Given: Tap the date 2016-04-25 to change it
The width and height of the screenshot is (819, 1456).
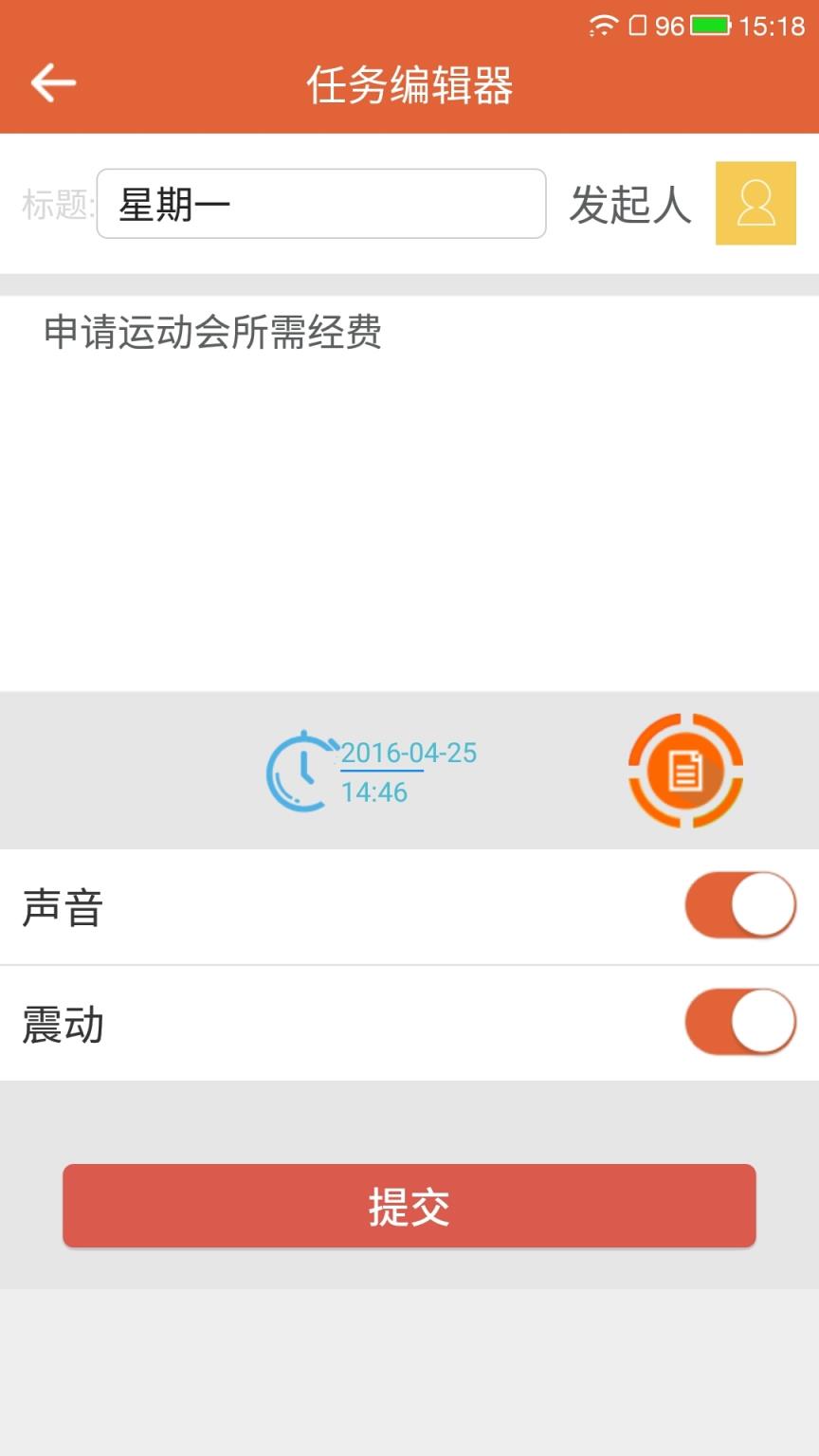Looking at the screenshot, I should [408, 752].
